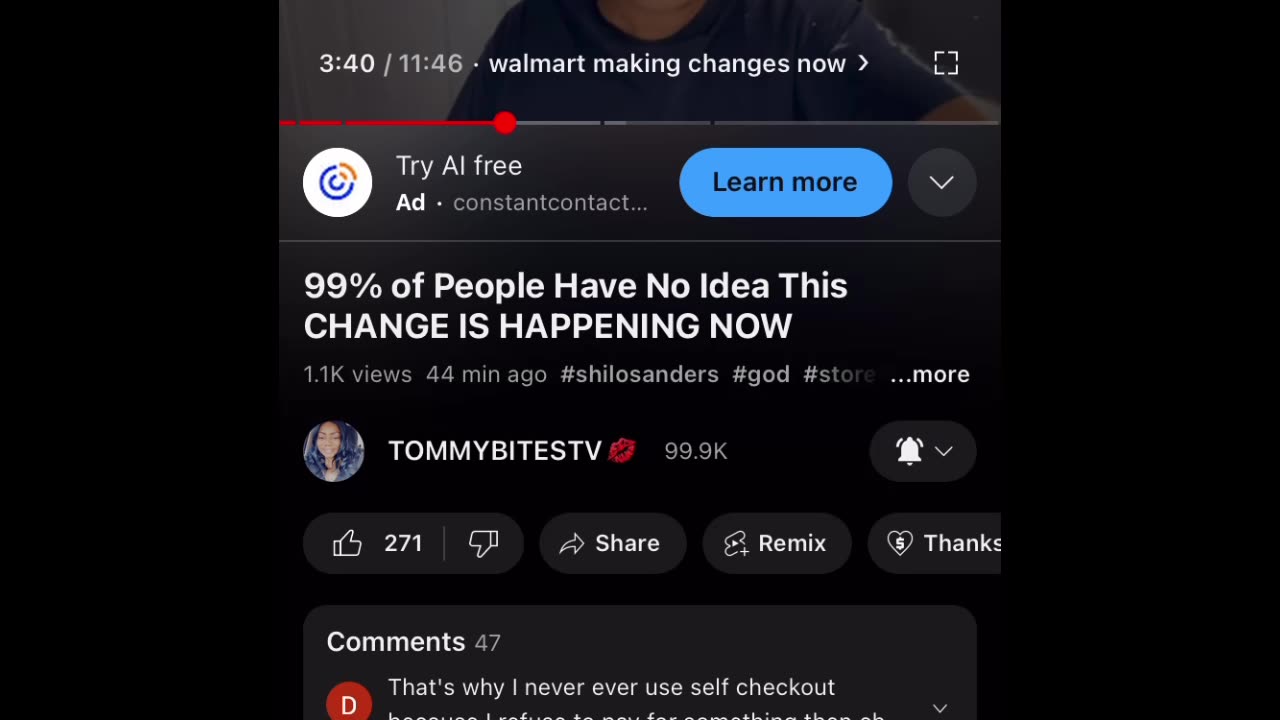Open the TOMMYBITESTV channel page
Screen dimensions: 1280x720
(x=494, y=451)
